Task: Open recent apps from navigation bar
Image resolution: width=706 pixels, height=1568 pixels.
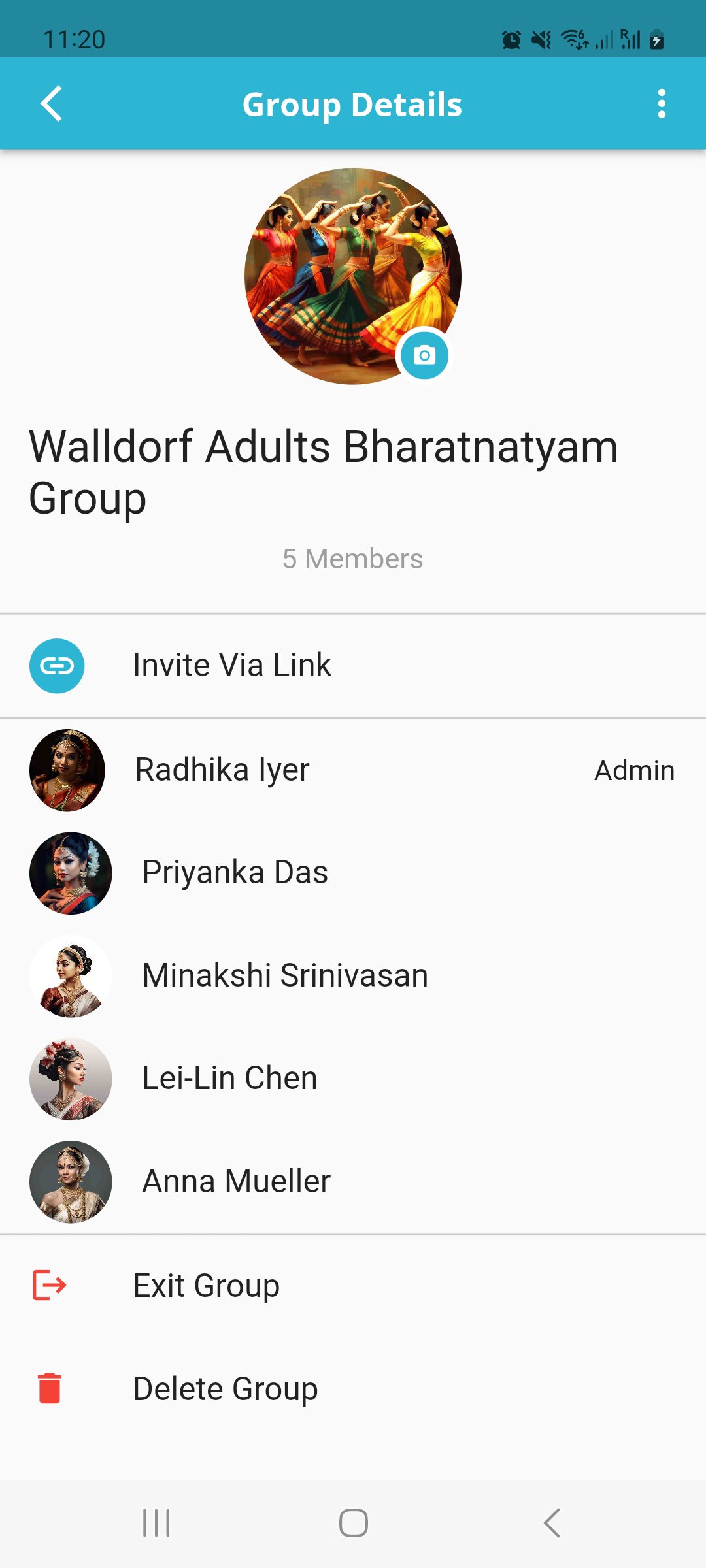Action: (156, 1523)
